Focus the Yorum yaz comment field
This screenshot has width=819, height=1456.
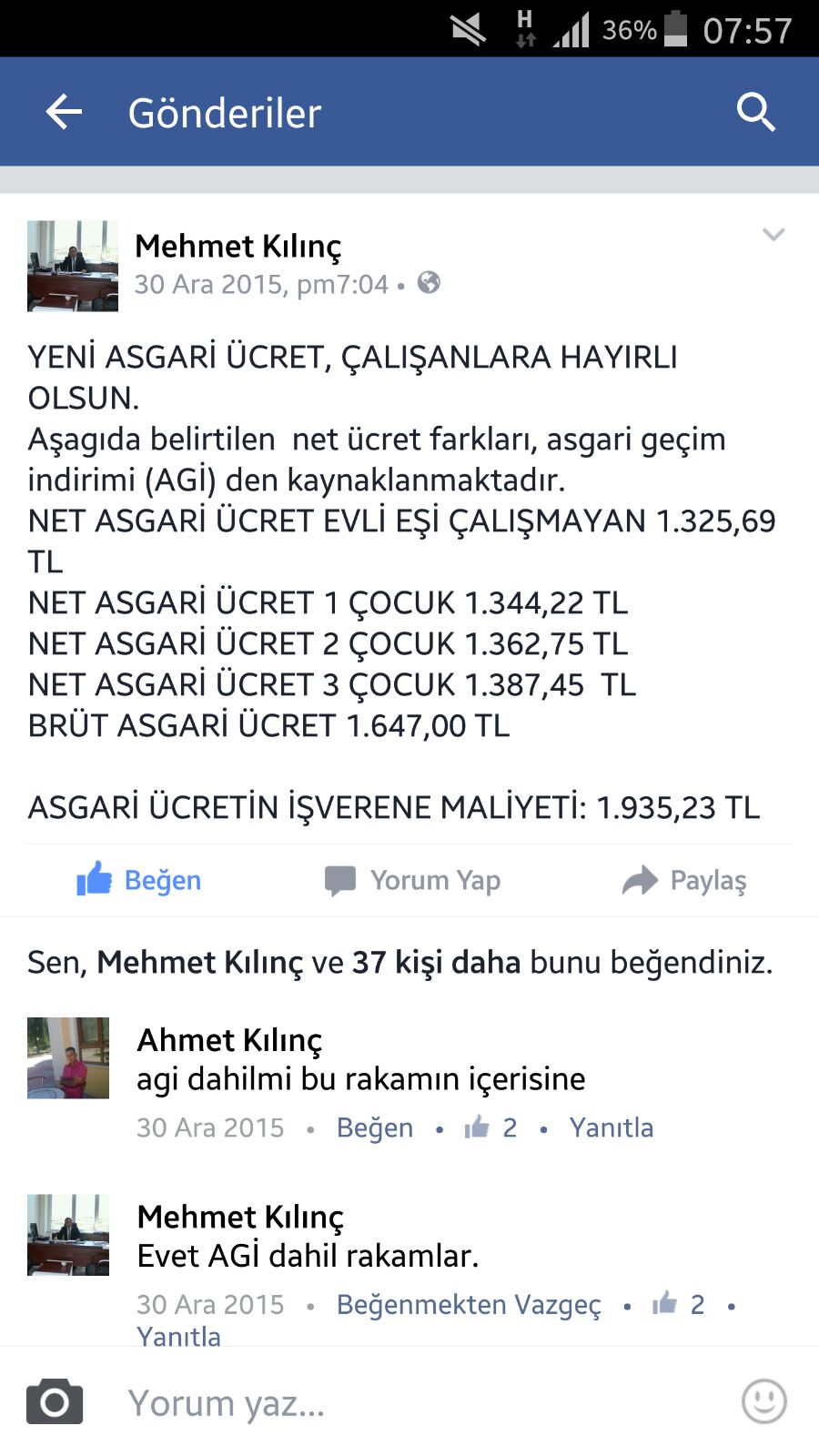(x=419, y=1402)
